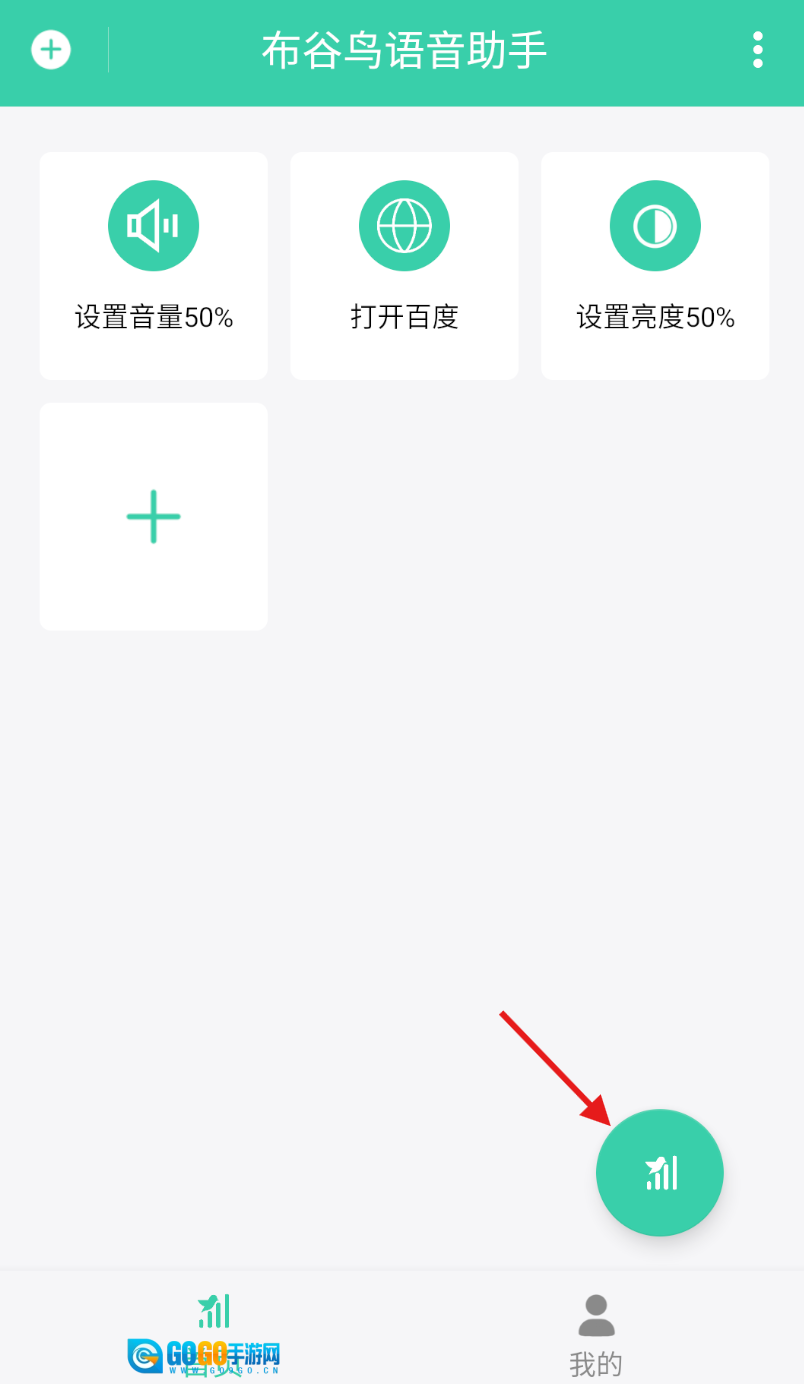Viewport: 804px width, 1384px height.
Task: Choose the 设置亮度50% command card
Action: tap(655, 266)
